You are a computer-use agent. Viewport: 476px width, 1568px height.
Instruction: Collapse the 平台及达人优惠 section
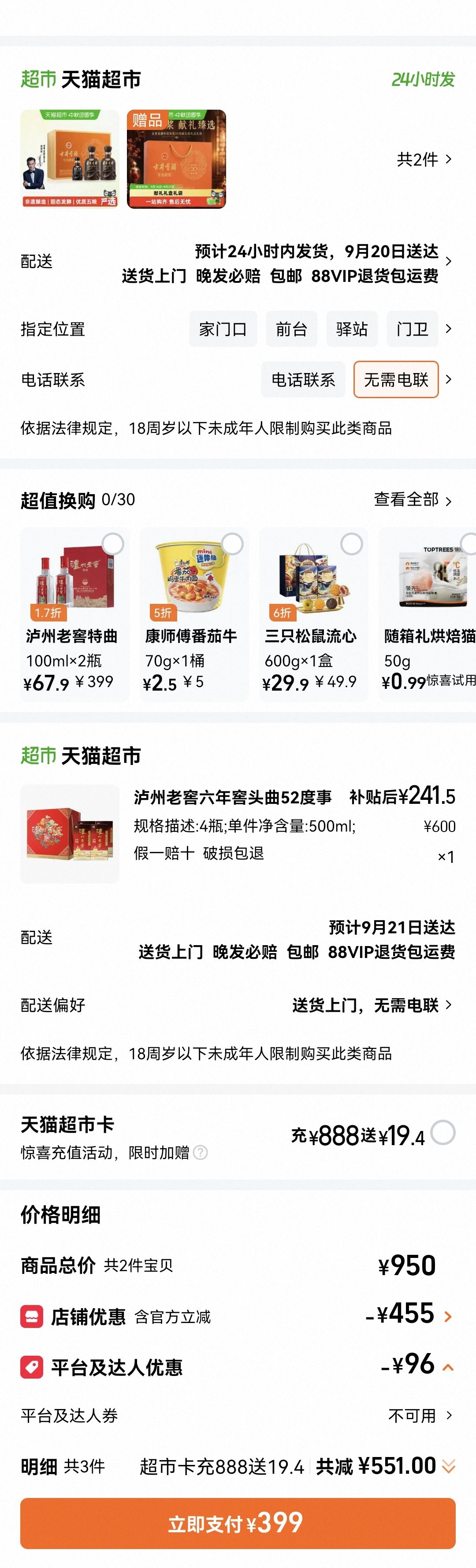[x=448, y=1368]
